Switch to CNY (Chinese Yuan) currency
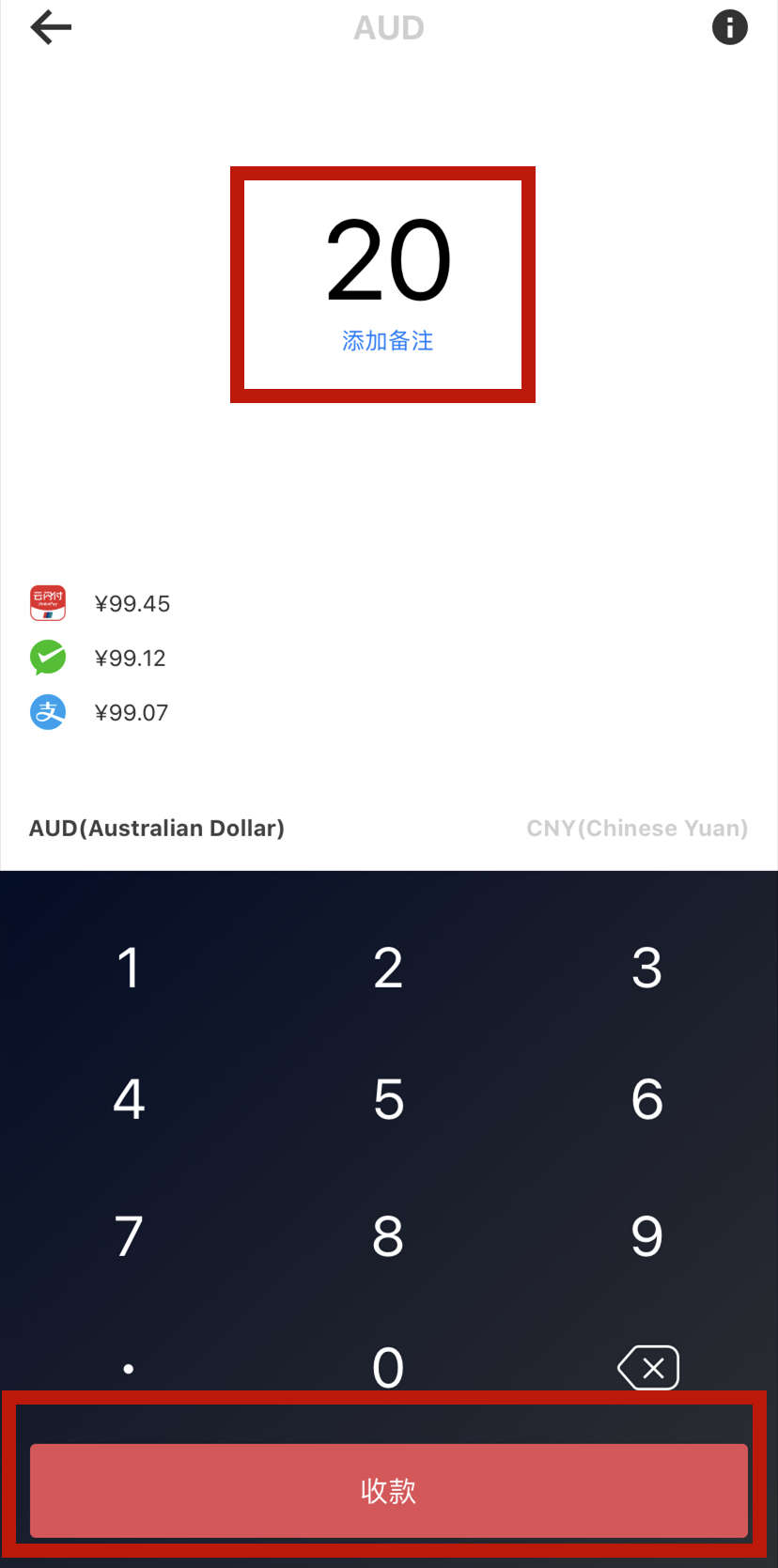Image resolution: width=778 pixels, height=1568 pixels. click(x=636, y=828)
